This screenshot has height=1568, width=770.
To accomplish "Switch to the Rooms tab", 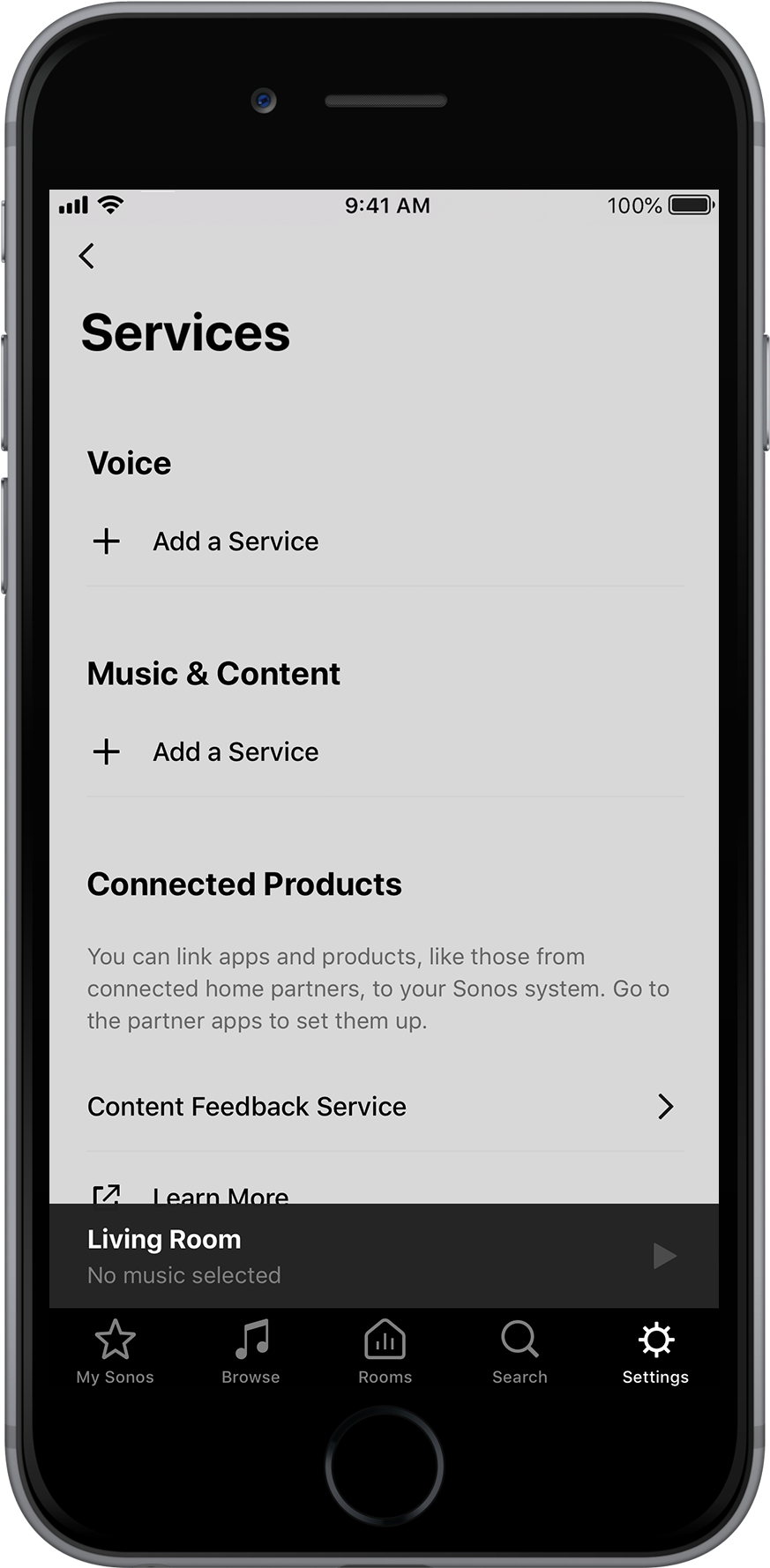I will (385, 1353).
